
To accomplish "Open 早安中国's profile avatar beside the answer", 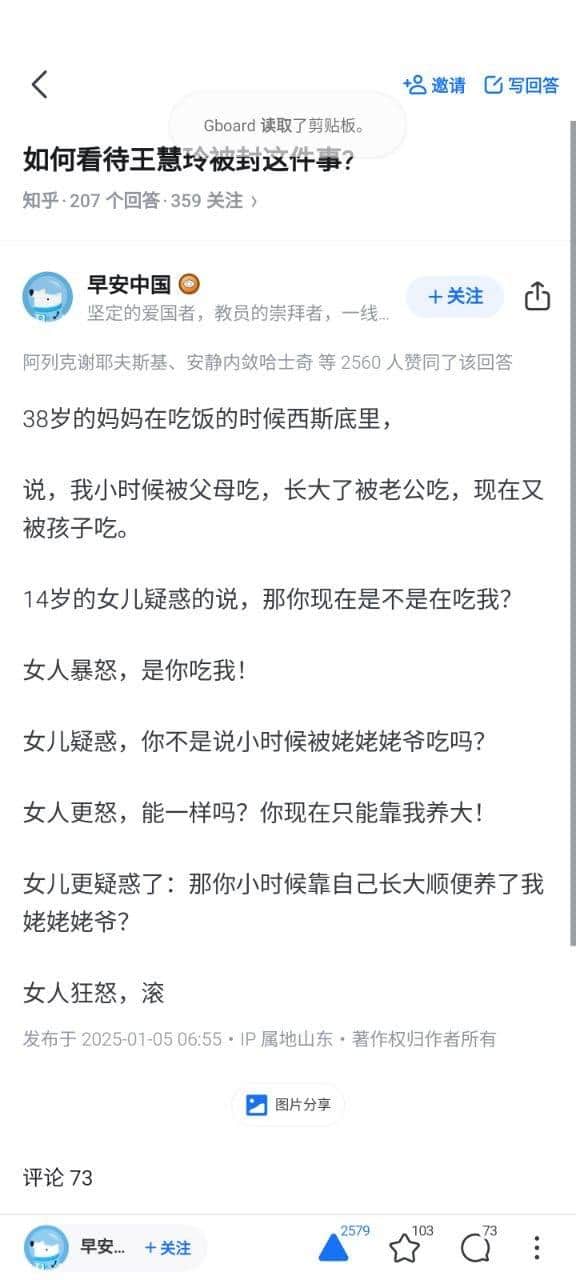I will pyautogui.click(x=47, y=297).
